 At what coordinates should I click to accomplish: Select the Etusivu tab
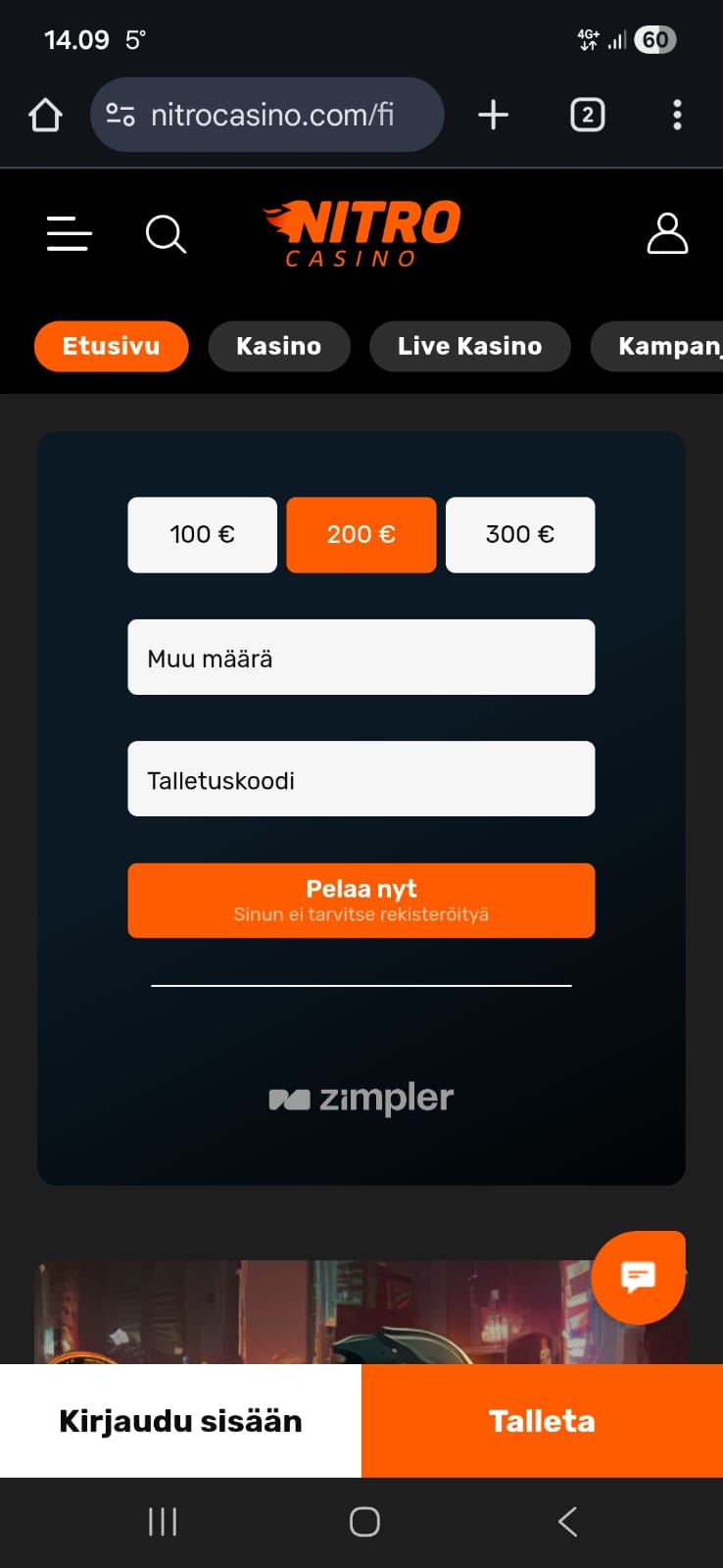pyautogui.click(x=111, y=345)
